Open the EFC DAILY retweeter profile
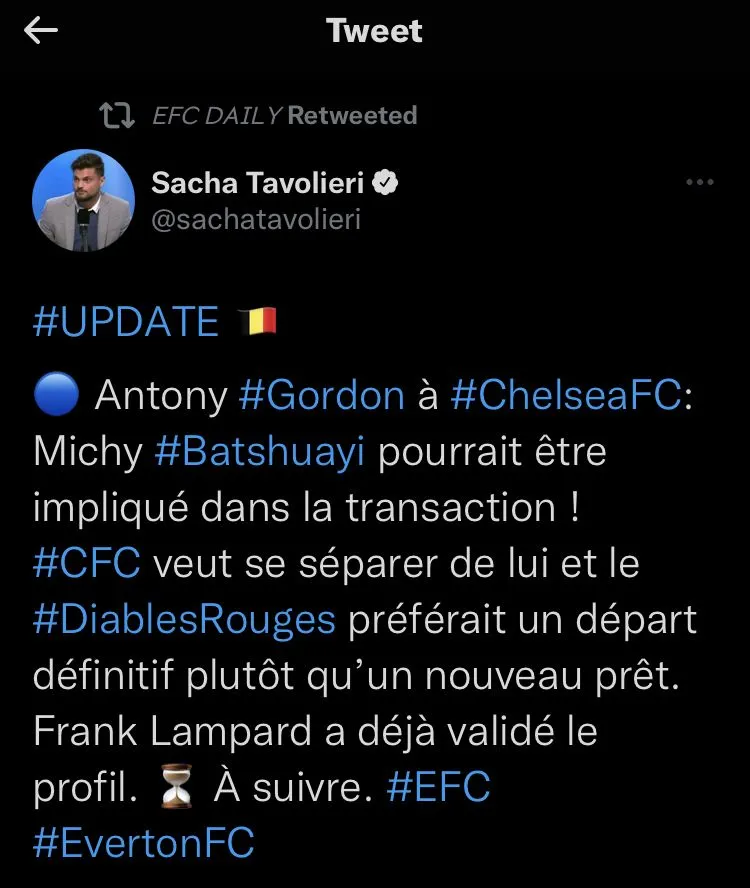 tap(216, 116)
